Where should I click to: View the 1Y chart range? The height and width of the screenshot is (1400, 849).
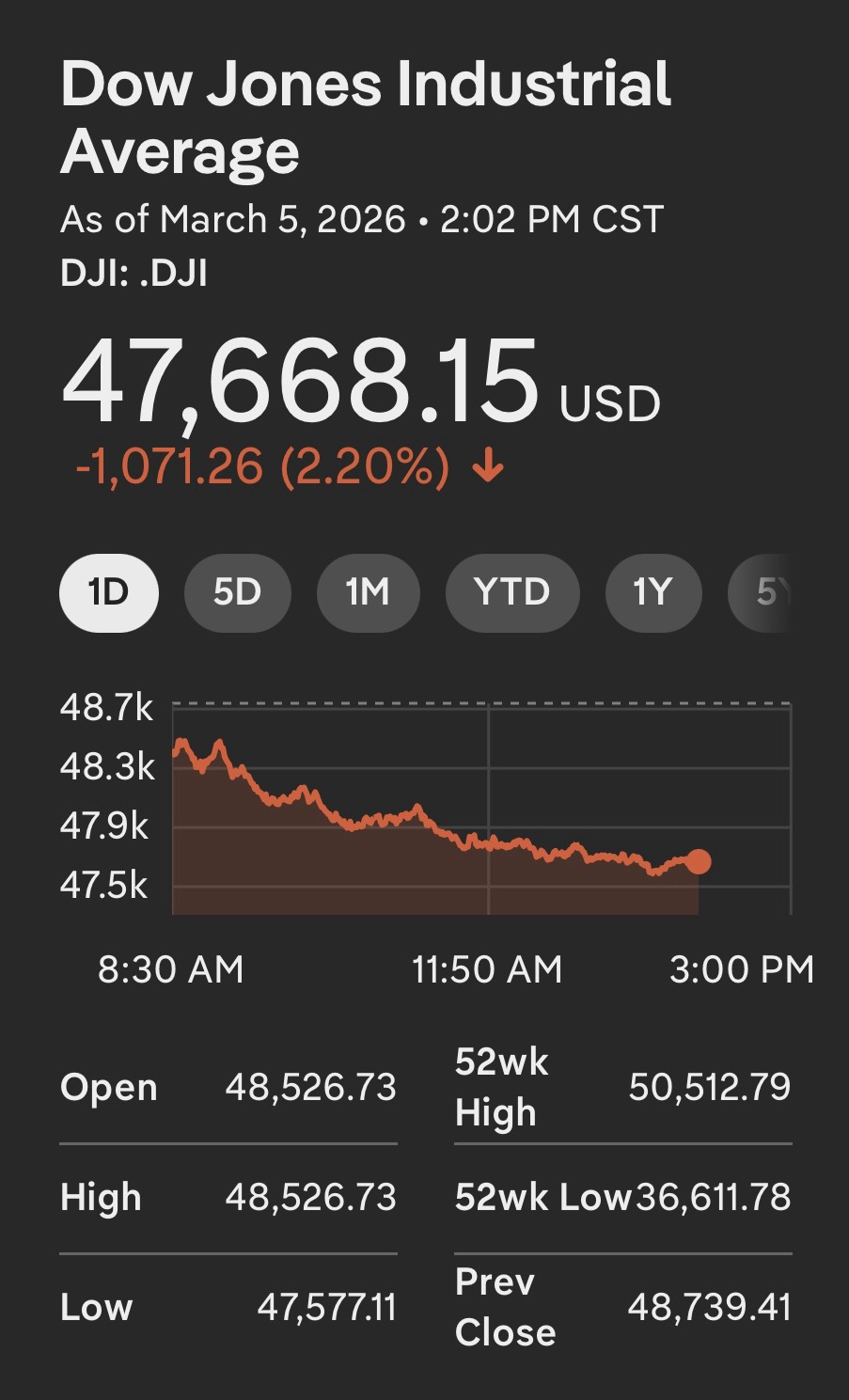pyautogui.click(x=652, y=592)
